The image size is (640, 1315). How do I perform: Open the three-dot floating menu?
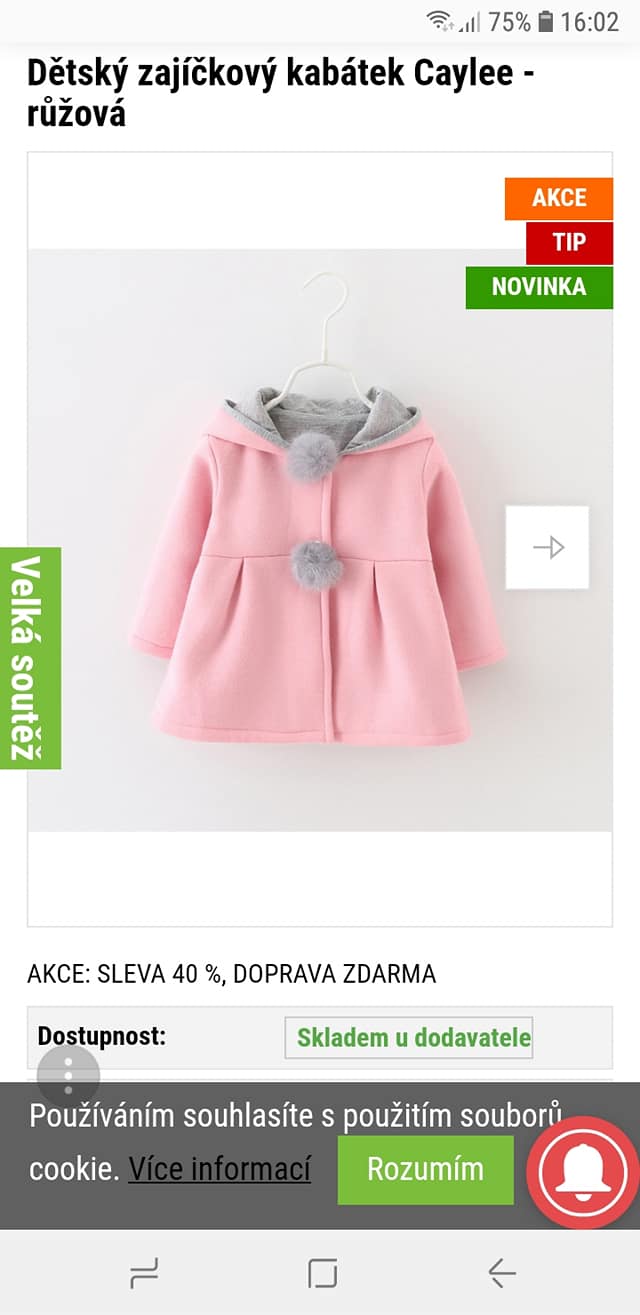pos(68,1076)
